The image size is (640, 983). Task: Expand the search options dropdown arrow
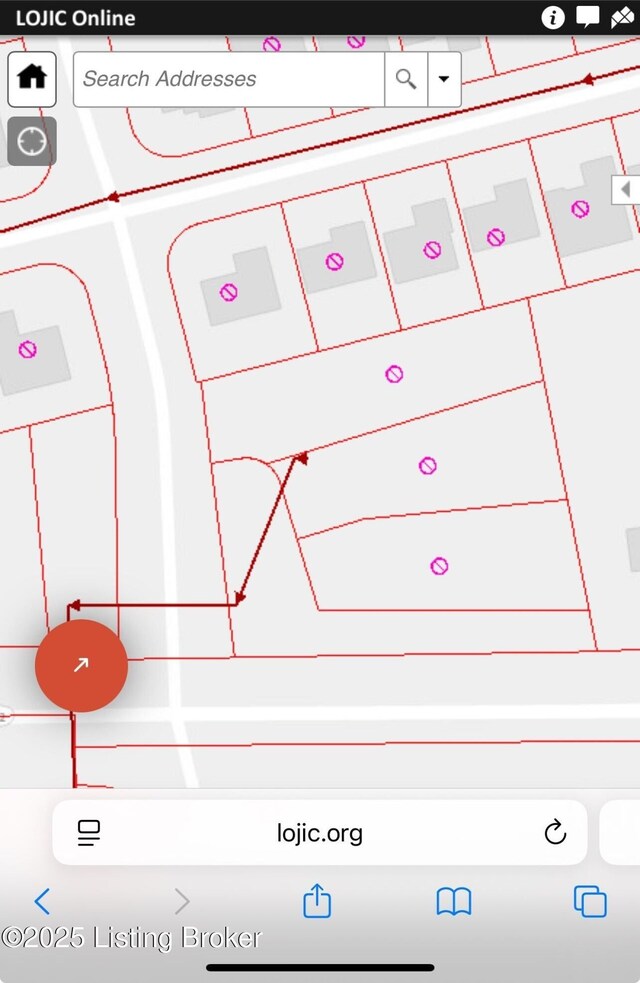click(x=444, y=79)
